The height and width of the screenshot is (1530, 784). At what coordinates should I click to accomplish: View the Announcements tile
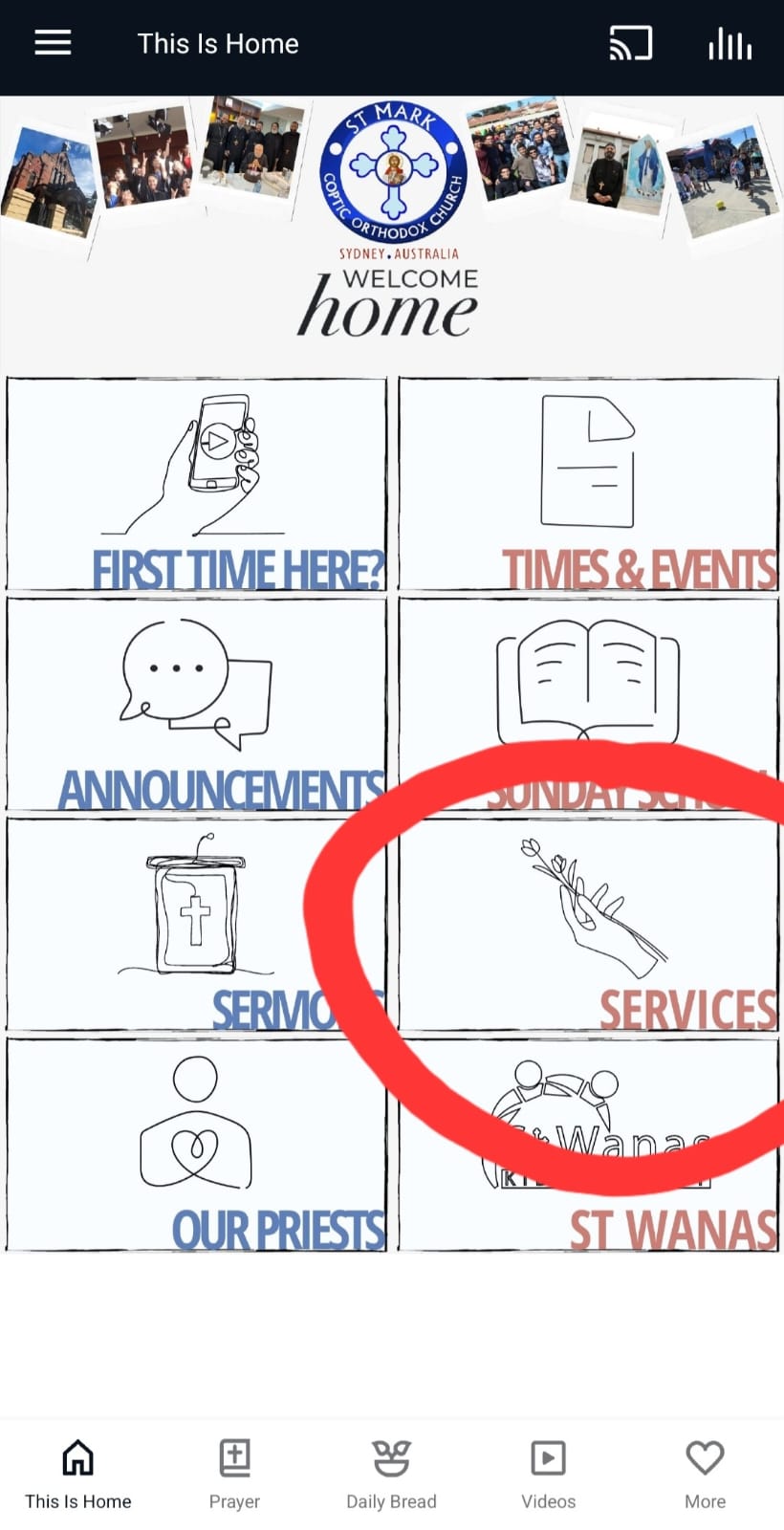click(197, 704)
